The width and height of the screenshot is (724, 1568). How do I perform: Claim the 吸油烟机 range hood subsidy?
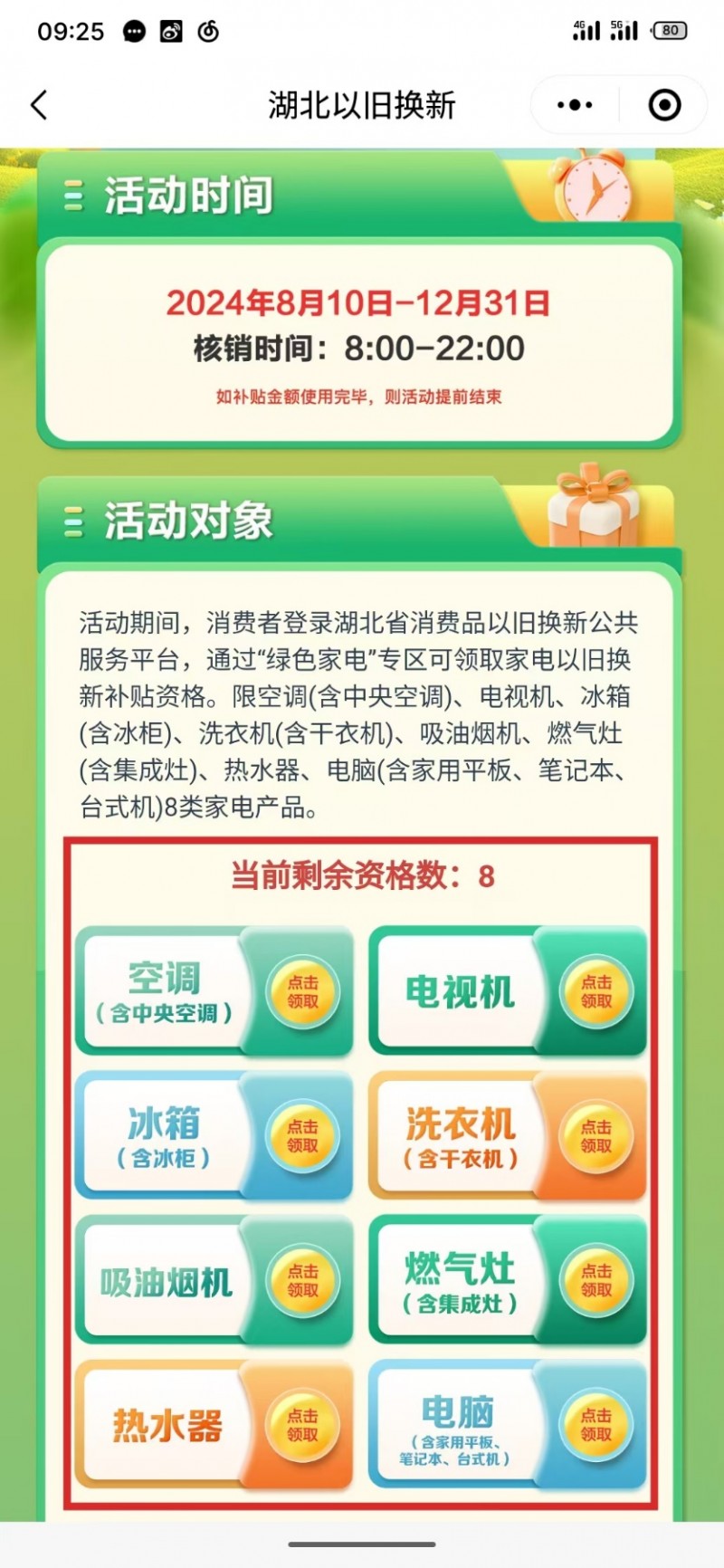(302, 1281)
